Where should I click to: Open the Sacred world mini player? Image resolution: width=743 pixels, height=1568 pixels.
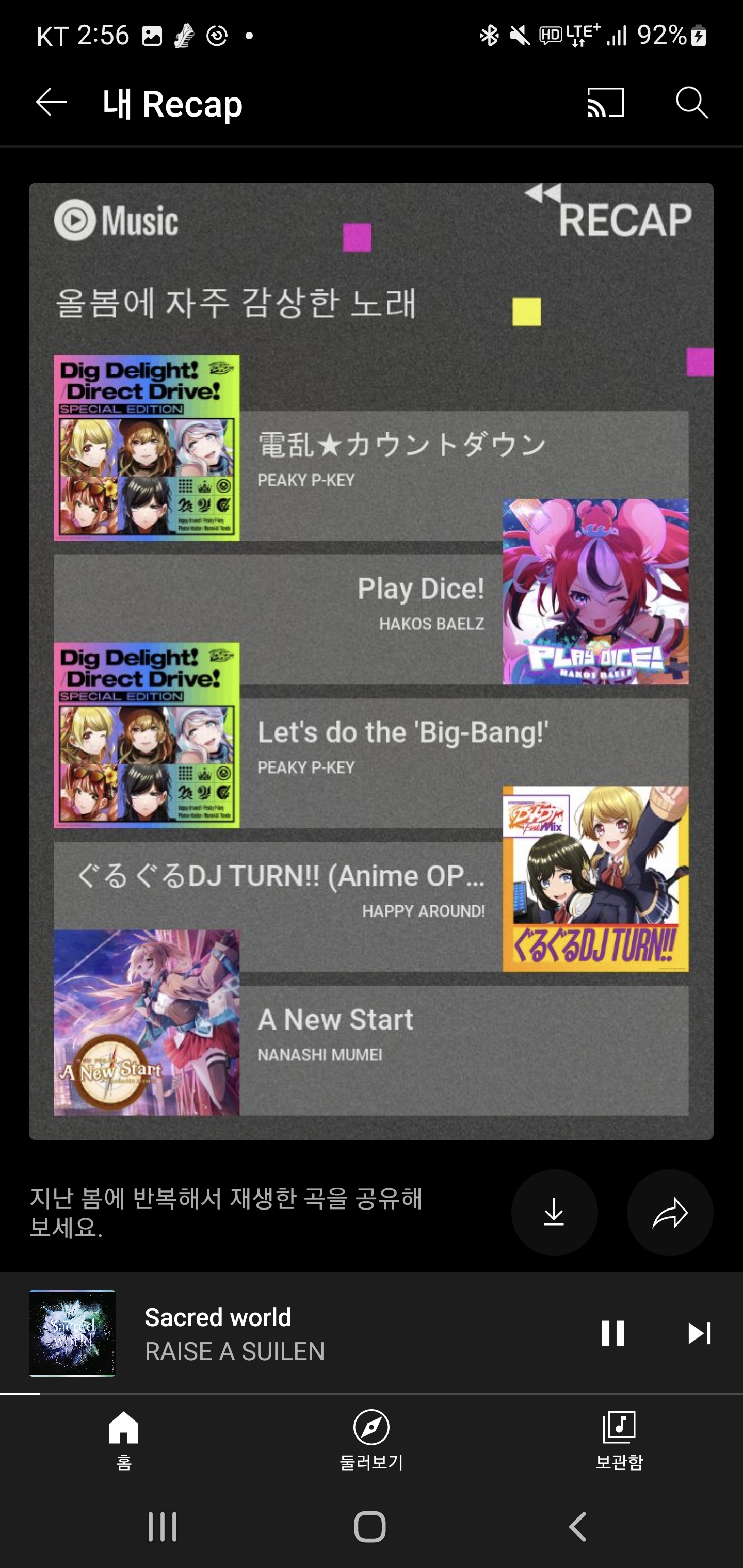coord(304,1333)
